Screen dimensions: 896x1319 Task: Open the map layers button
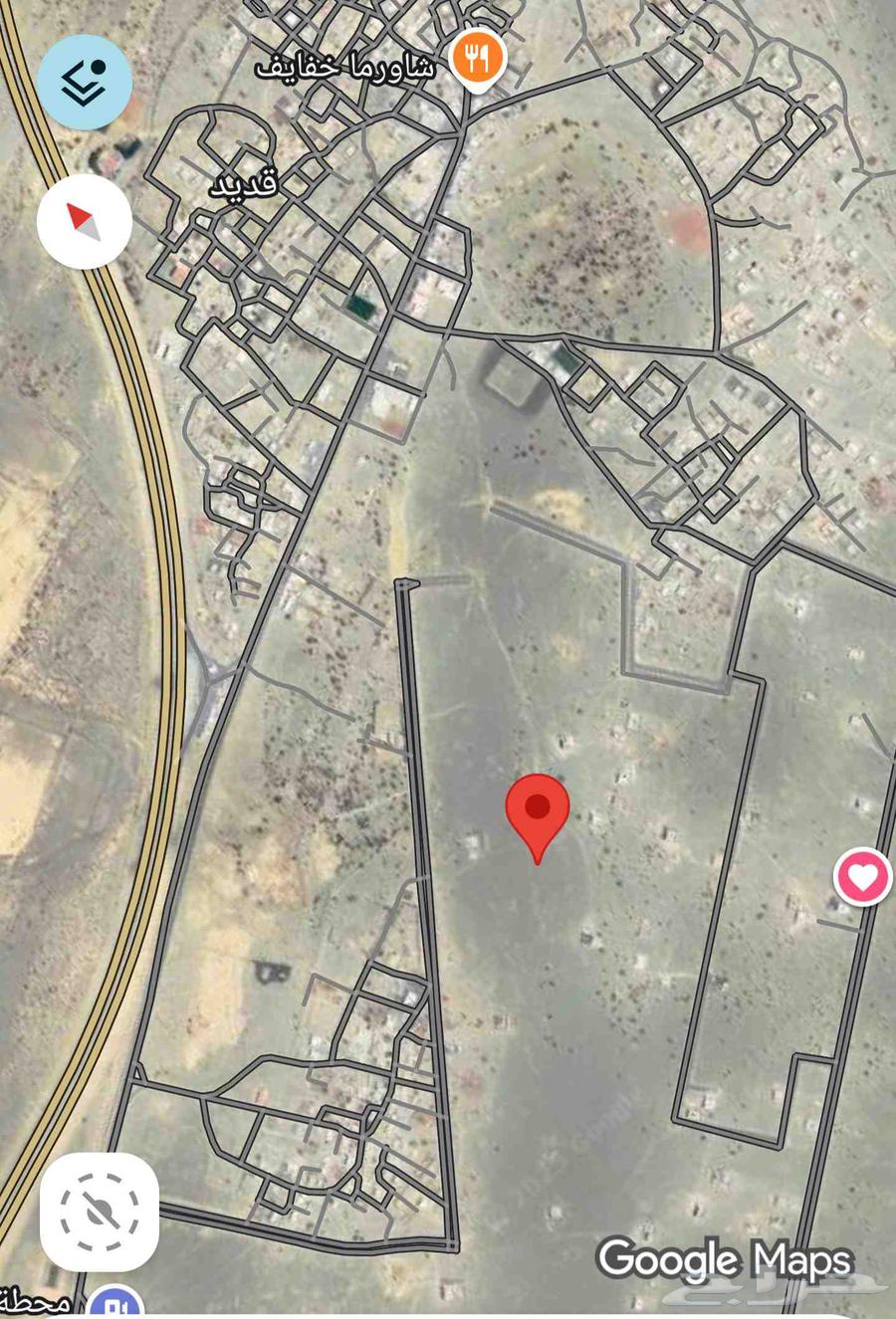coord(85,81)
